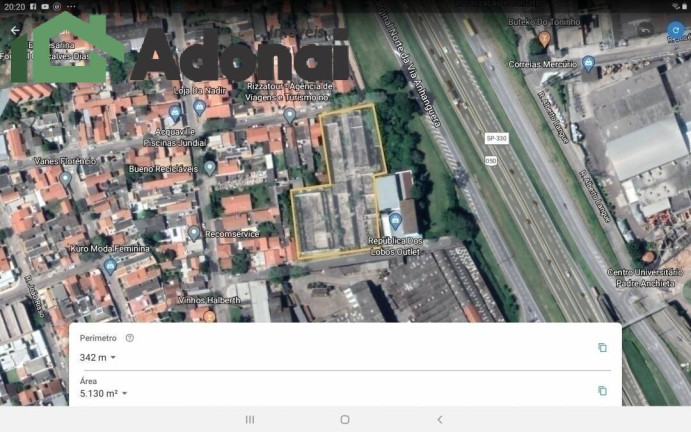691x432 pixels.
Task: Select the Vanes Florencio map pin
Action: click(x=65, y=178)
